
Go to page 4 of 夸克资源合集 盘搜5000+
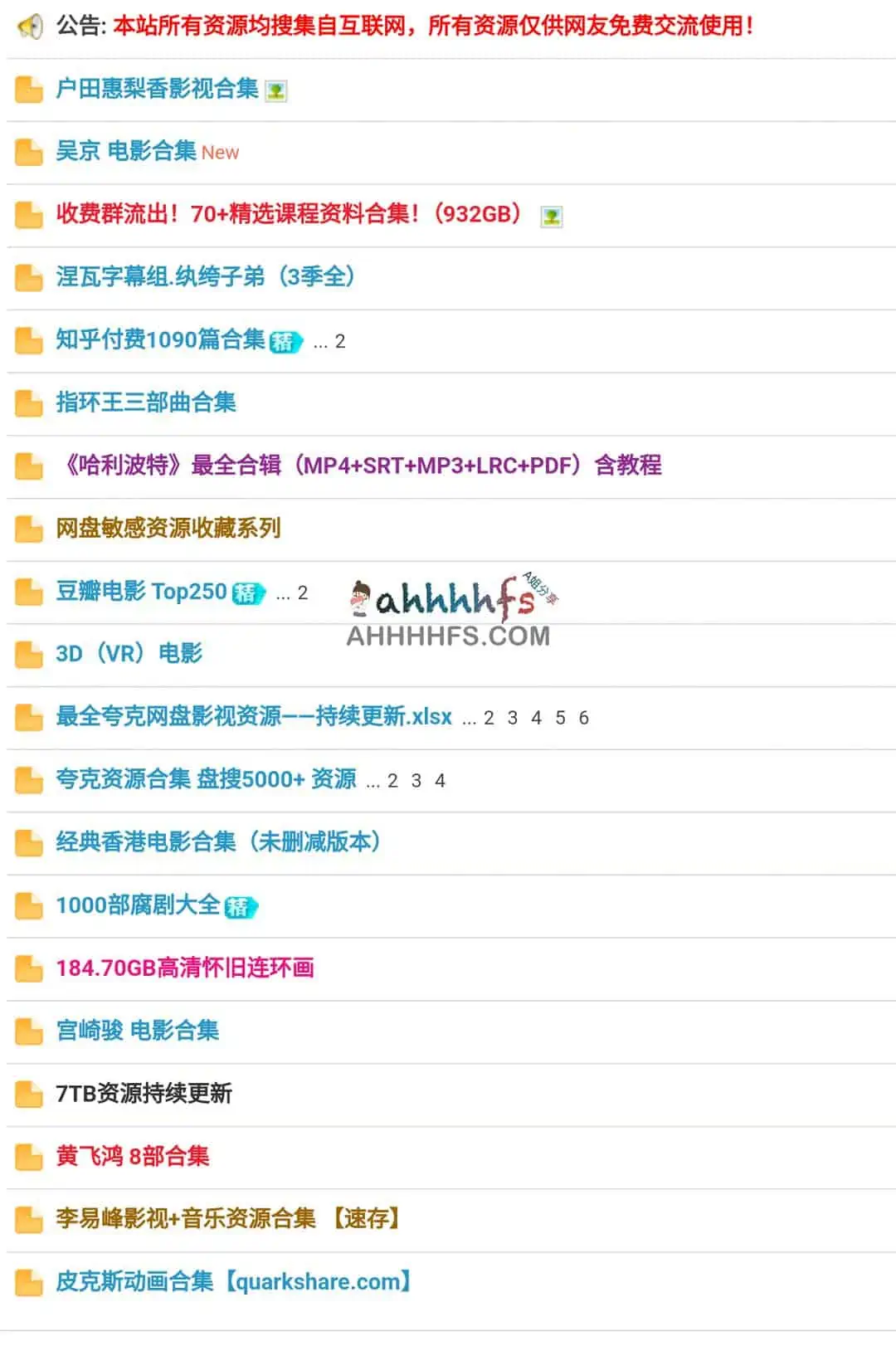click(x=441, y=780)
